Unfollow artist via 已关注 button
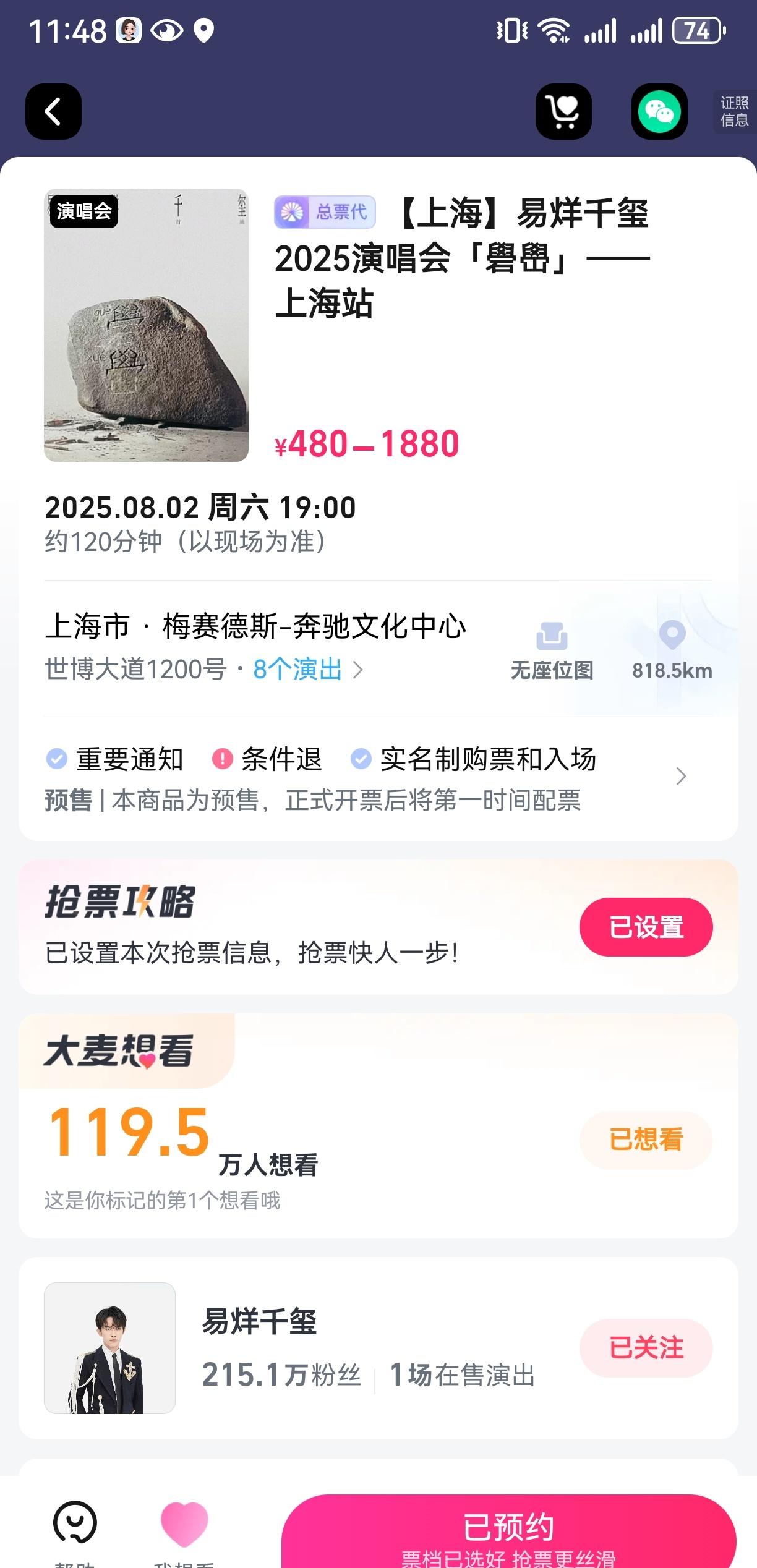 pos(646,1349)
